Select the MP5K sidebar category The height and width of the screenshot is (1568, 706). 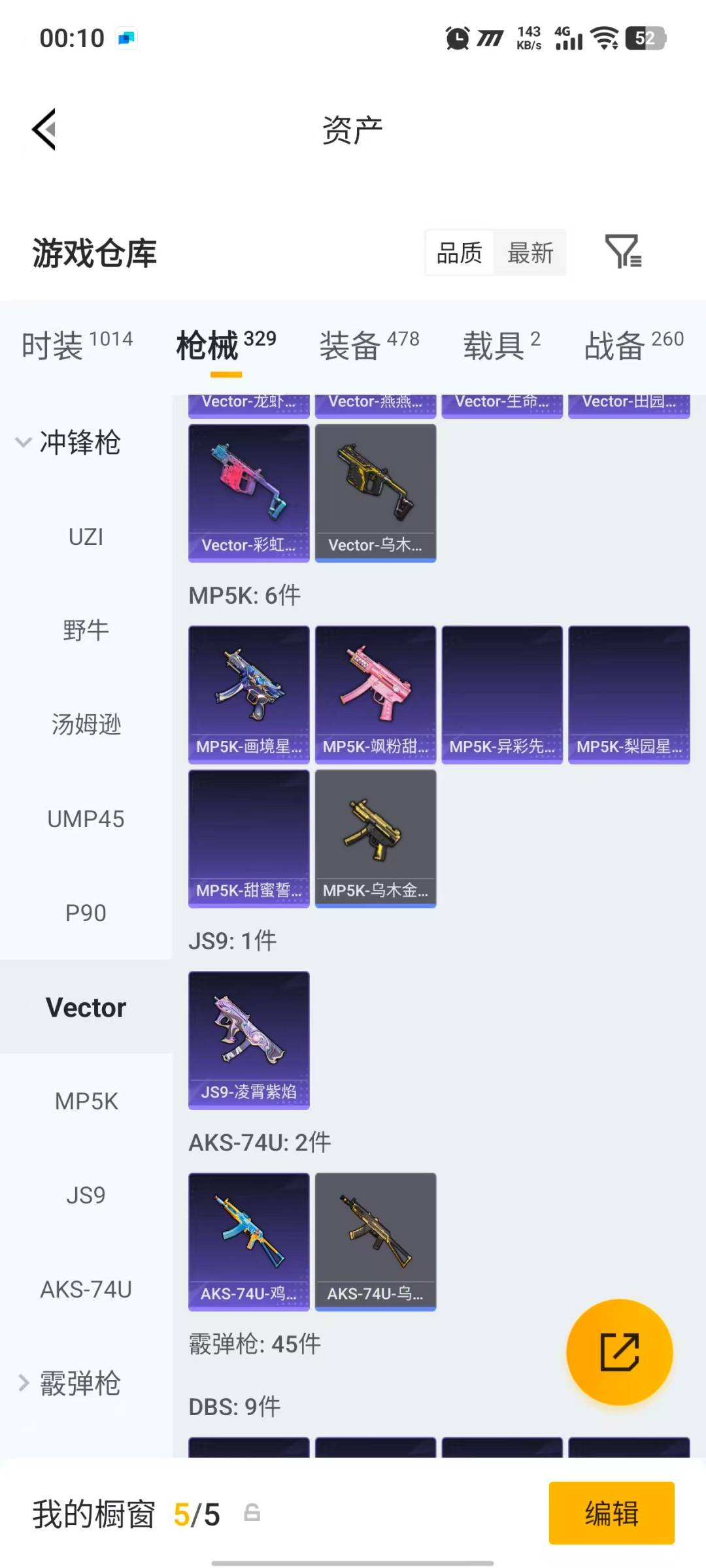pos(85,1101)
